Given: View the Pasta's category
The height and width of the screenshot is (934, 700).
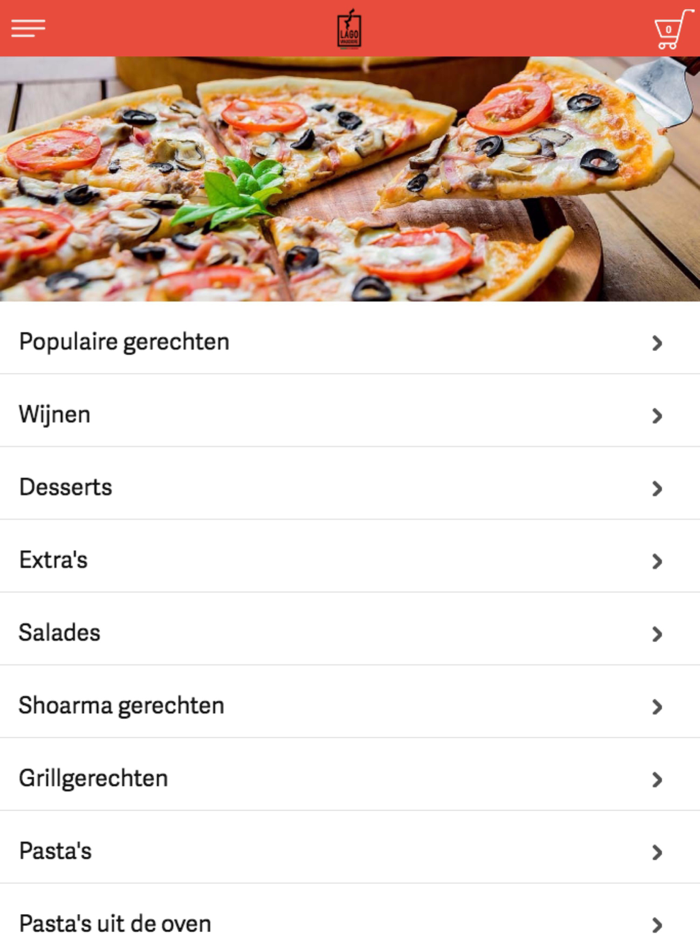Looking at the screenshot, I should [349, 851].
